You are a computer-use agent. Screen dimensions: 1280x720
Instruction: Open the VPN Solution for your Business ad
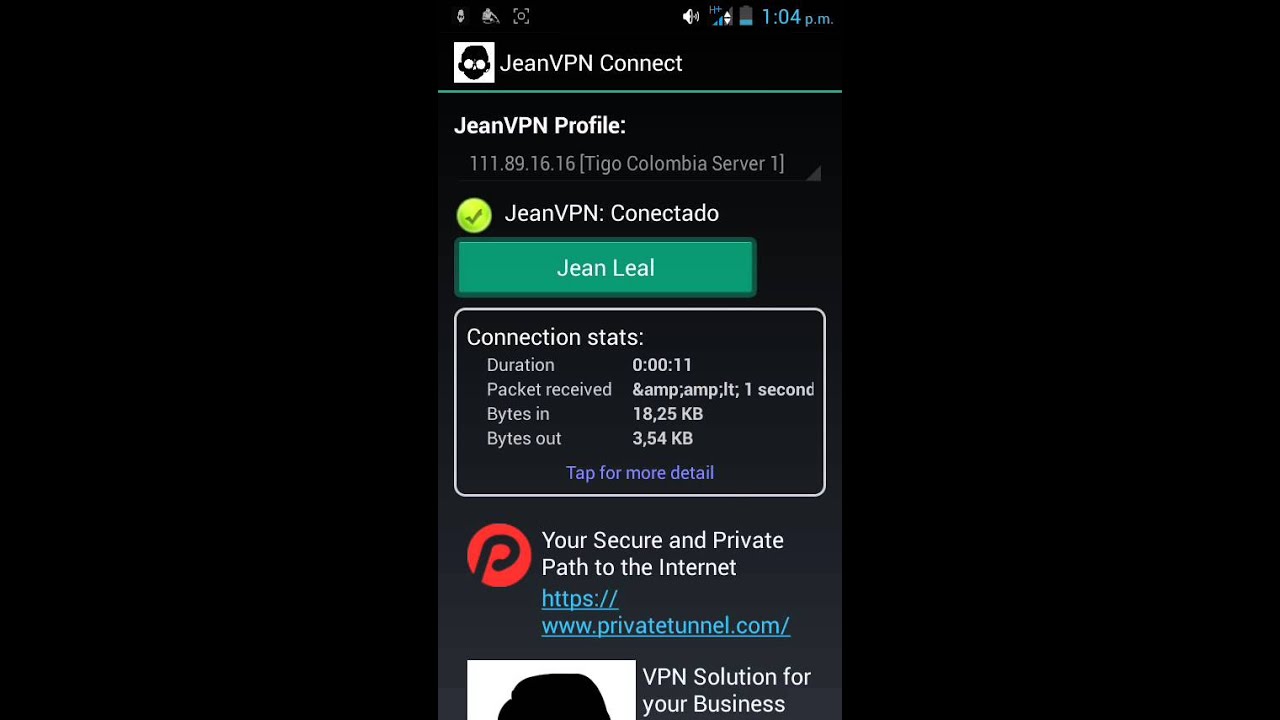(725, 690)
